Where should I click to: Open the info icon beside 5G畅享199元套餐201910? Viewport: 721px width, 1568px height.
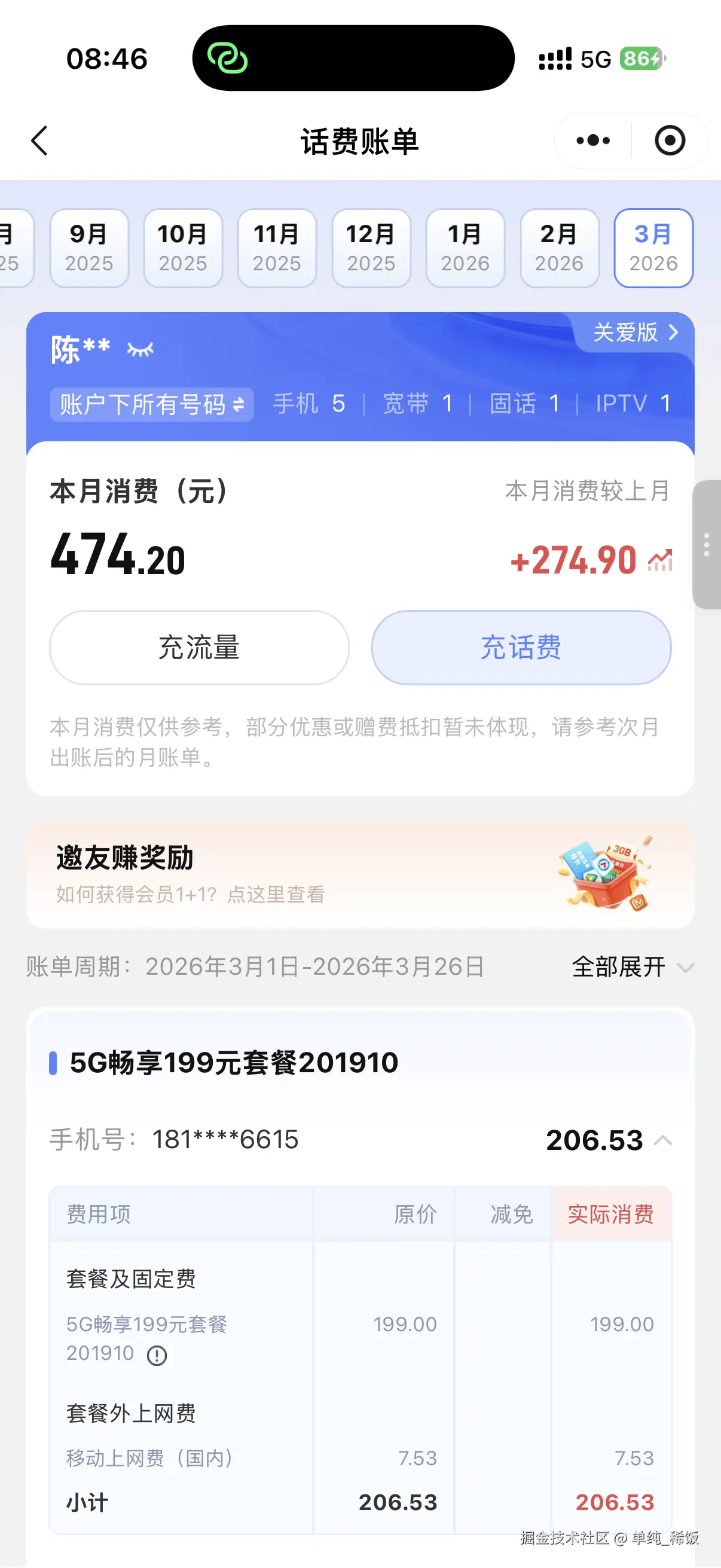[157, 1354]
